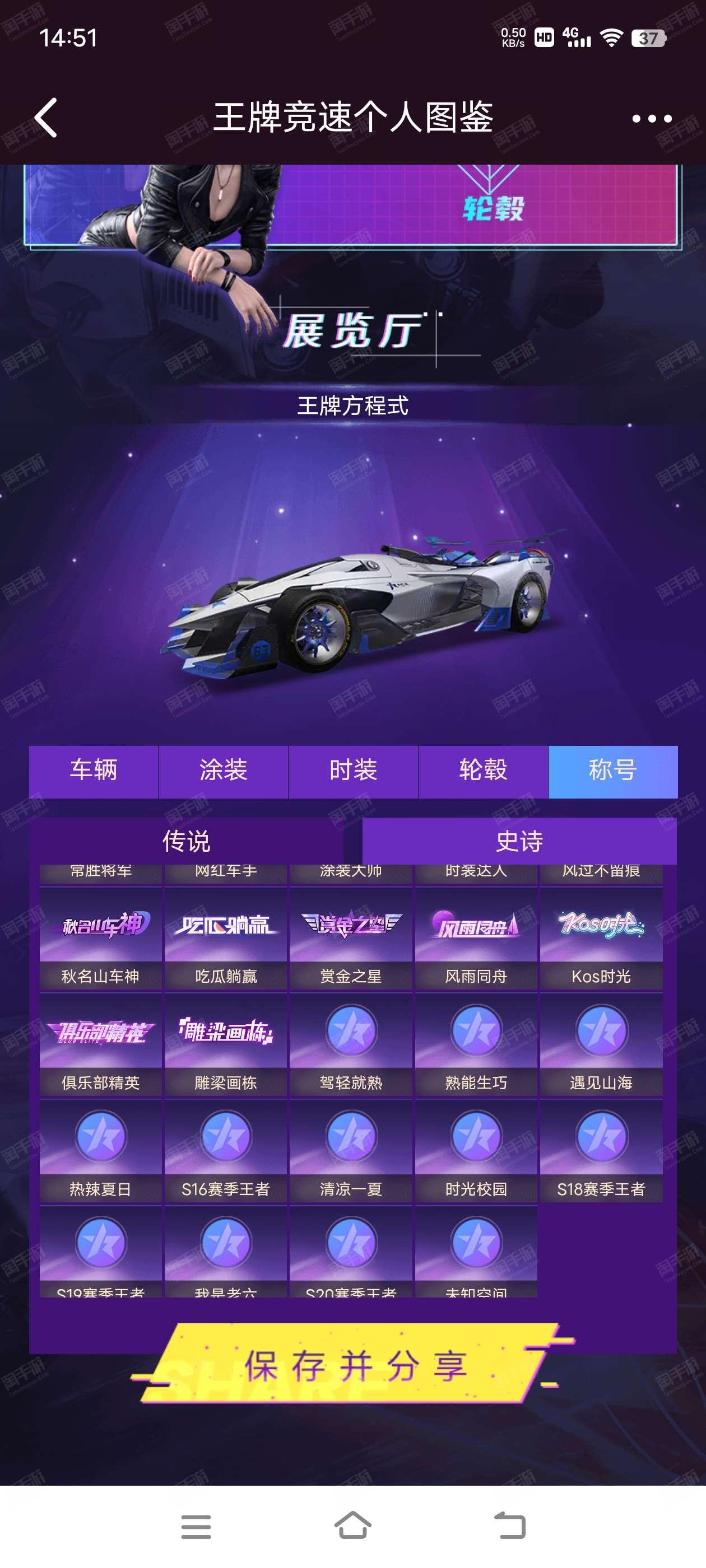
Task: Switch to the 传说 sub-tab
Action: 187,841
